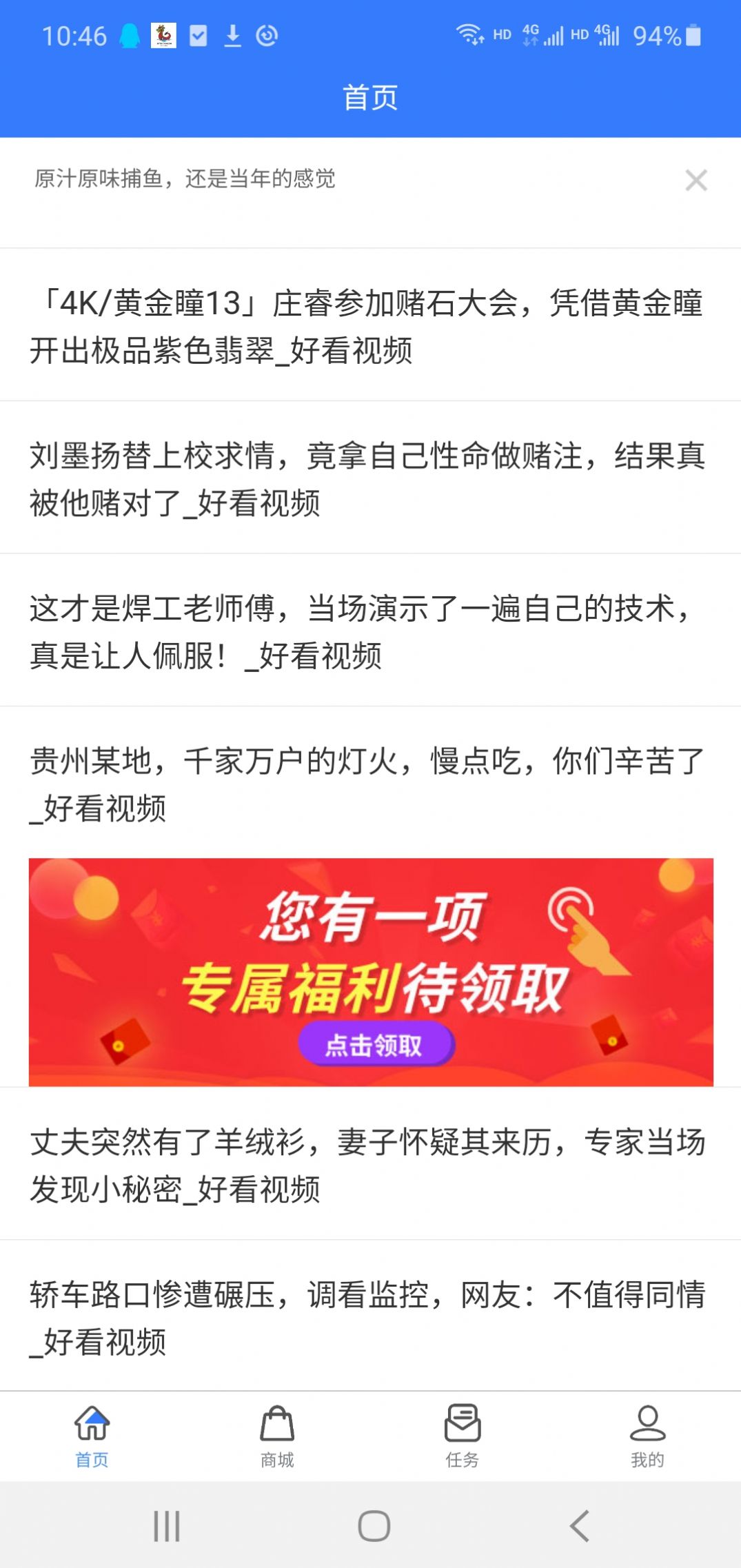741x1568 pixels.
Task: Open the 刘墨扬替上校求情 video
Action: 366,478
